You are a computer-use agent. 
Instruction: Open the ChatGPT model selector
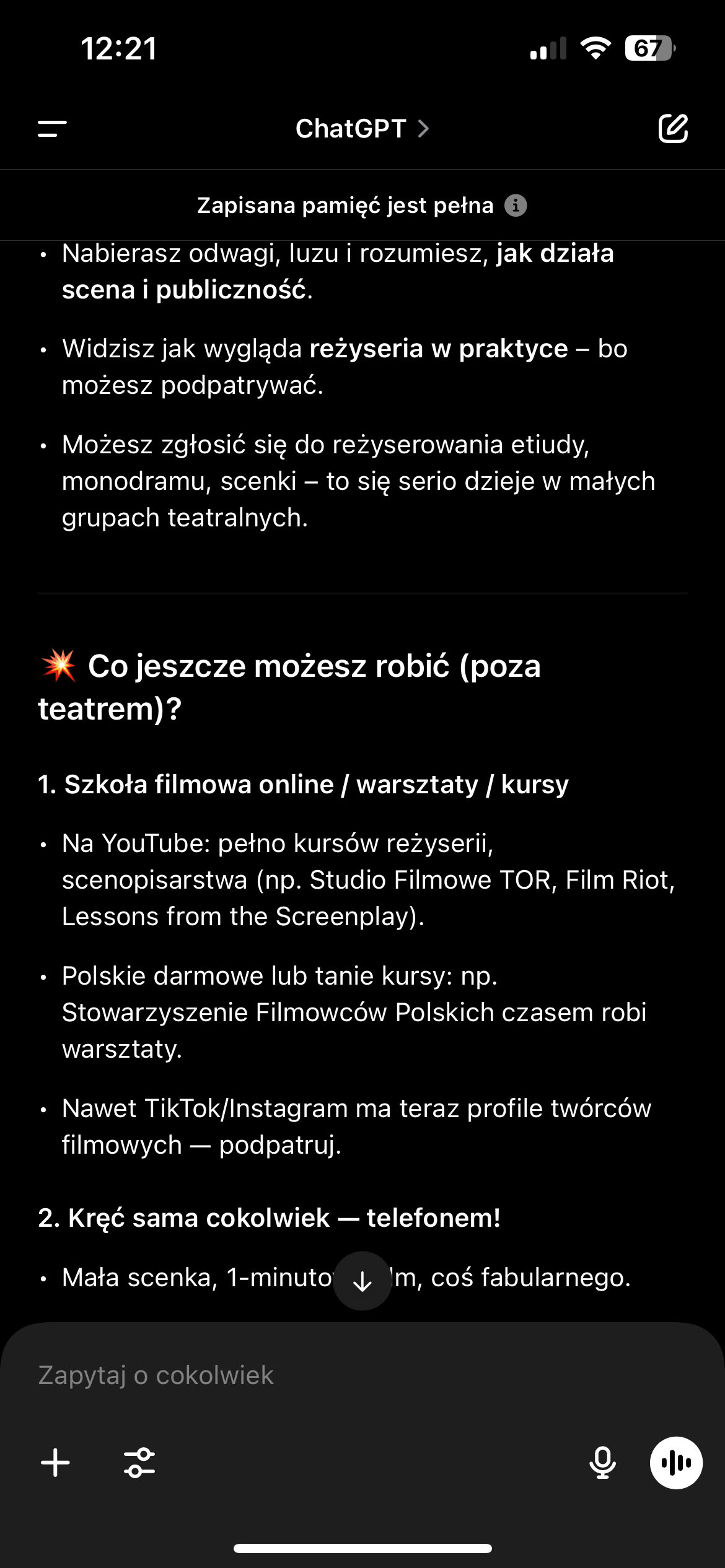(362, 129)
